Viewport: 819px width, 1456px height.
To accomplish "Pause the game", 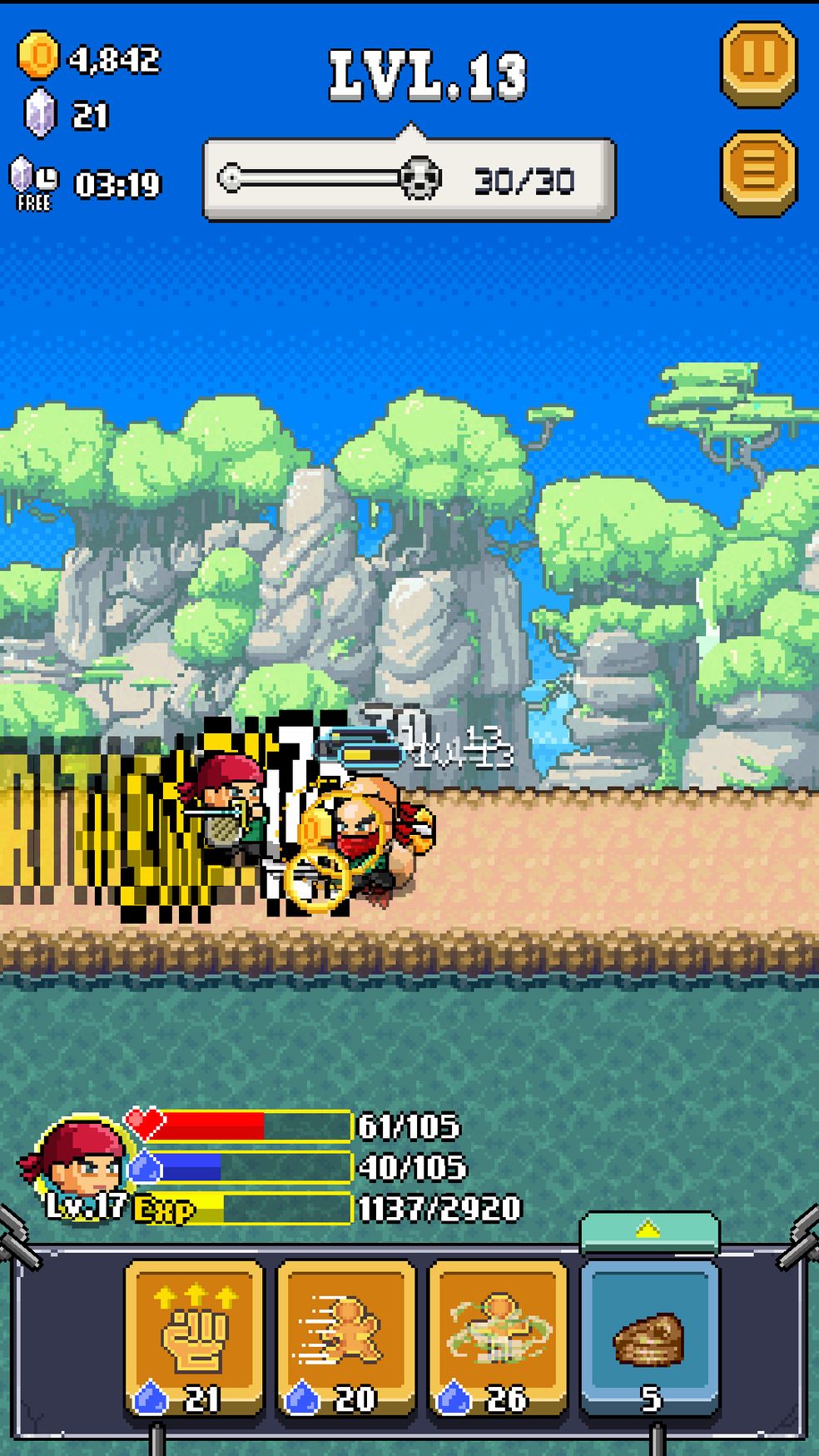I will 758,64.
